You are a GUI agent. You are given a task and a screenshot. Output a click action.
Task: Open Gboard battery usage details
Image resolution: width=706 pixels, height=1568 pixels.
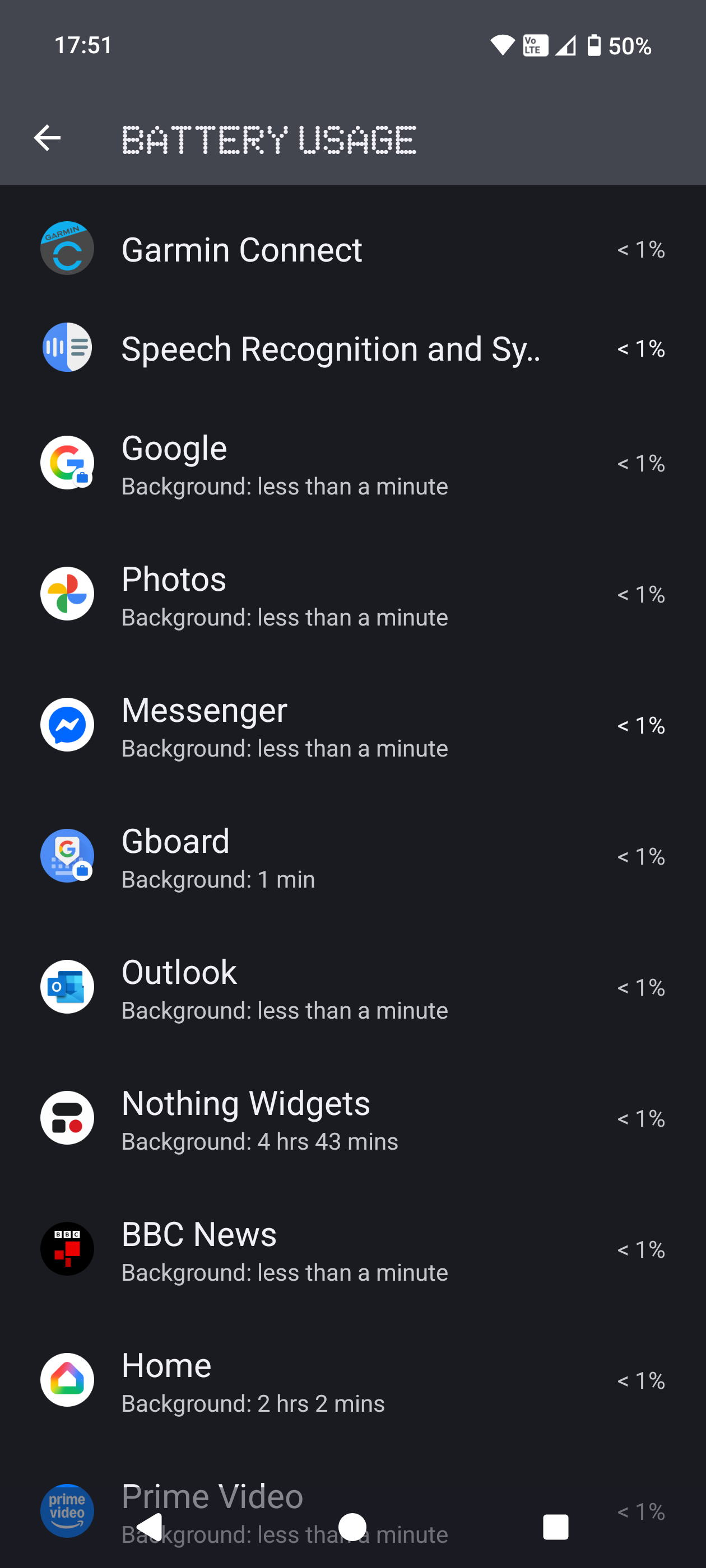[352, 857]
